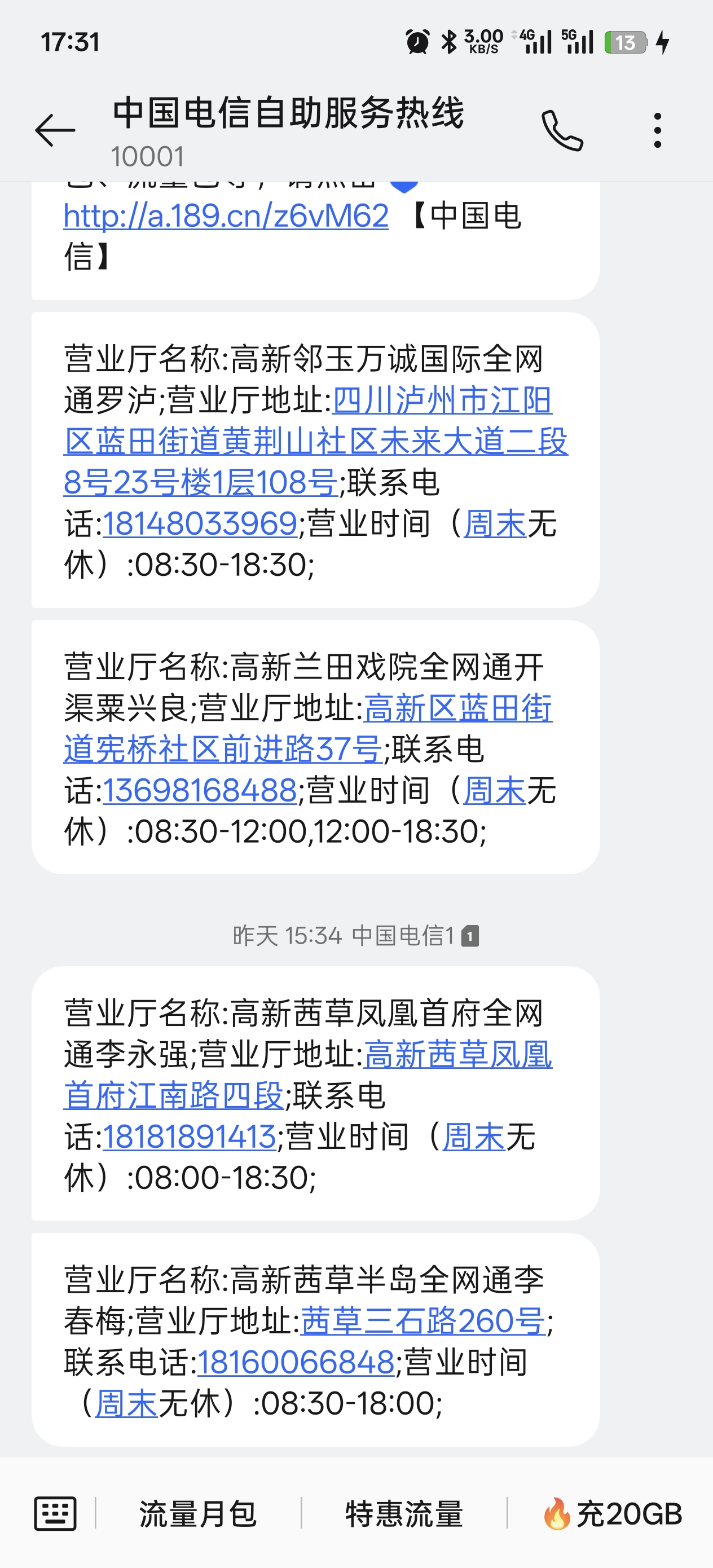
Task: Open the three-dot overflow menu
Action: coord(657,130)
